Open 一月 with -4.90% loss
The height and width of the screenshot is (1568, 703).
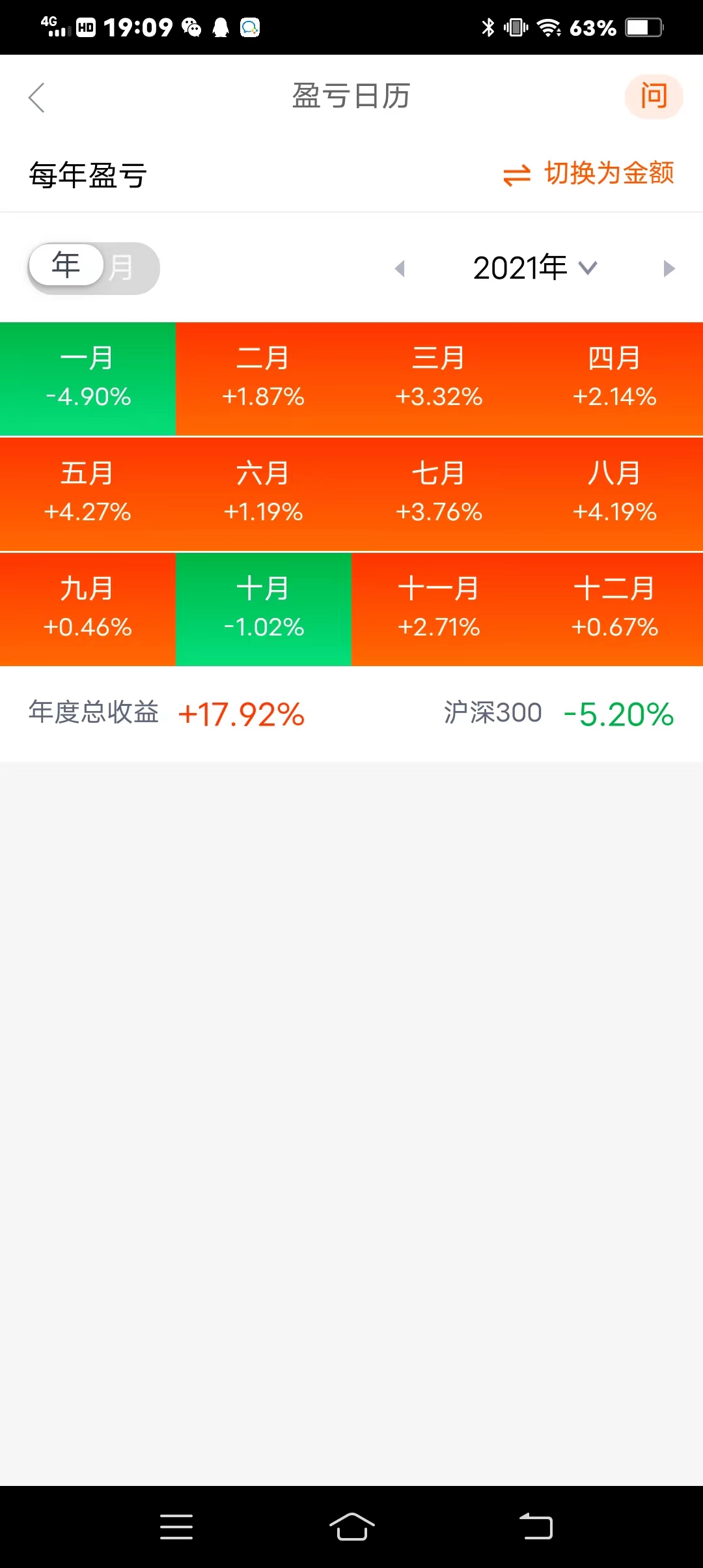pyautogui.click(x=88, y=378)
